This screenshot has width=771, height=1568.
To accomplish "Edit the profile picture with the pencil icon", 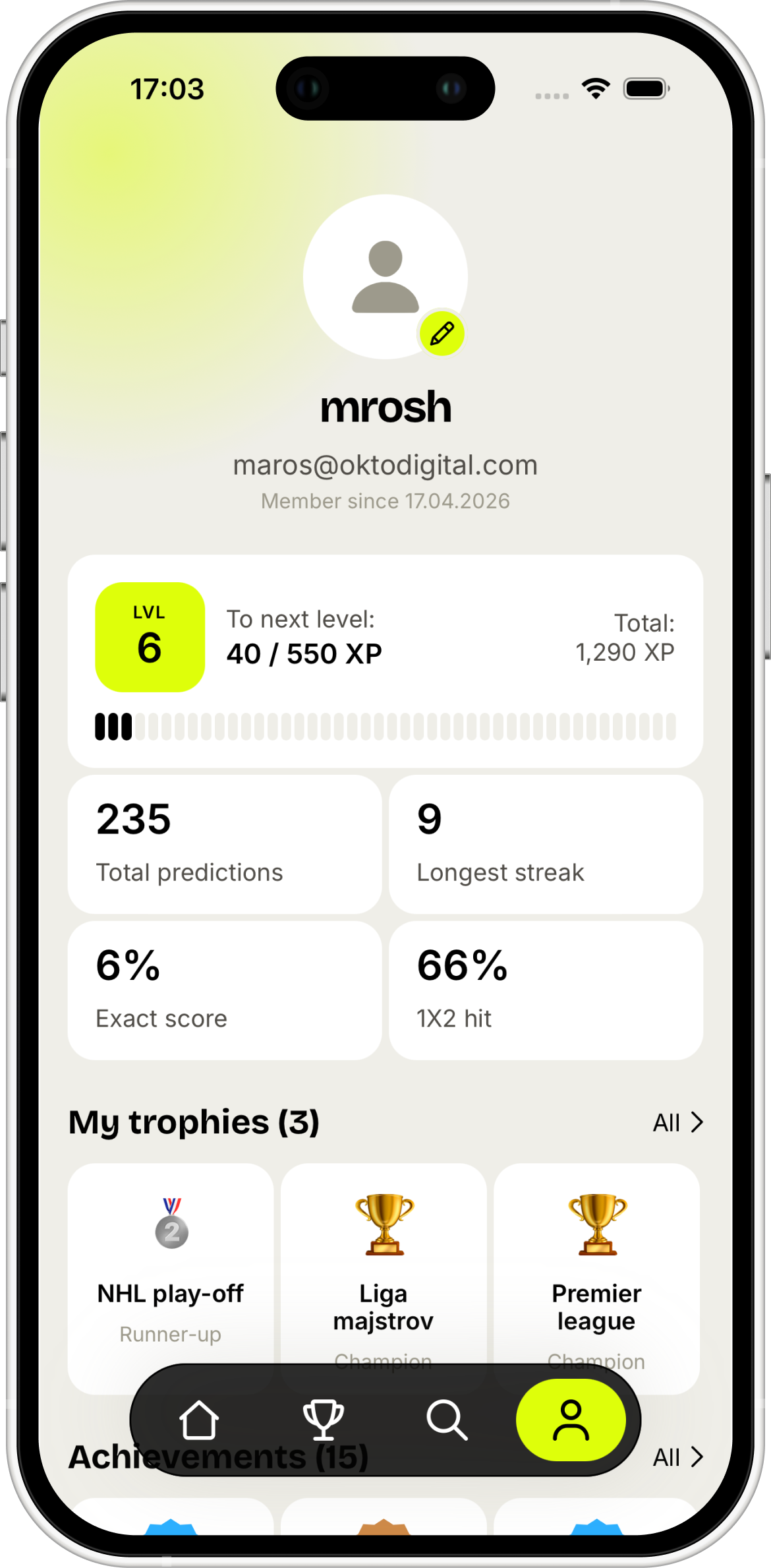I will [442, 334].
